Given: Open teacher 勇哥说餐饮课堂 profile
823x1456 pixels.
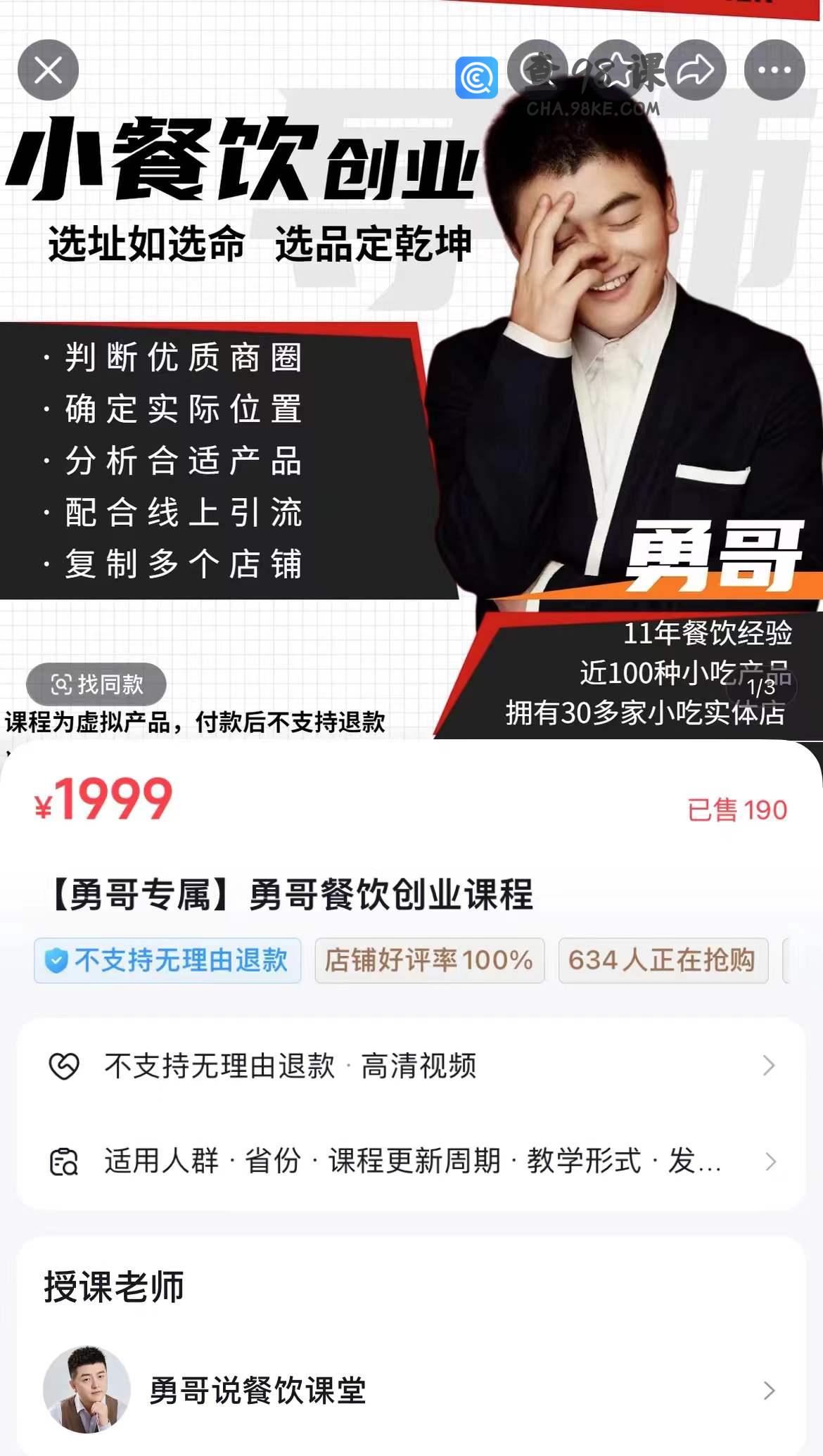Looking at the screenshot, I should [x=411, y=1391].
